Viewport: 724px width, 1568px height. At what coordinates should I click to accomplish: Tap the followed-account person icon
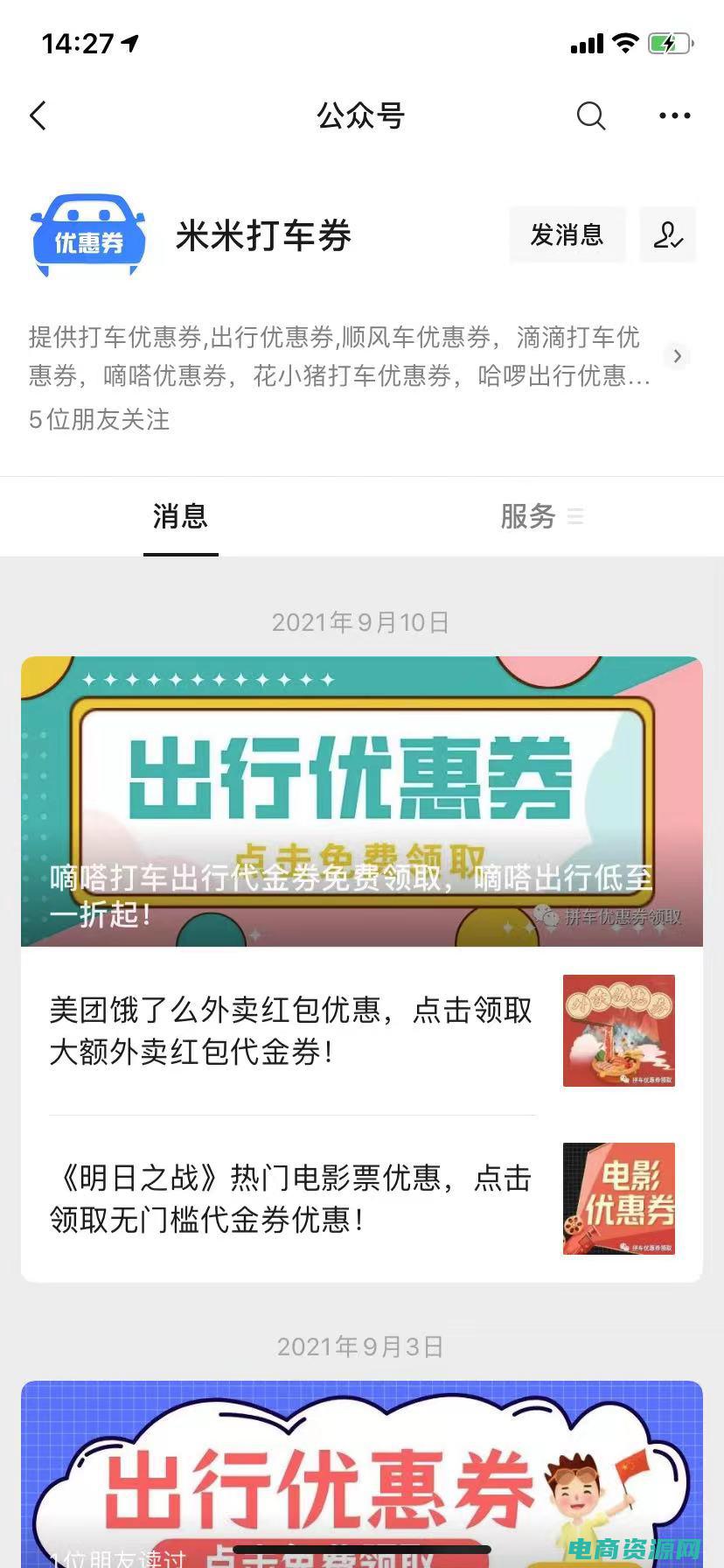coord(667,234)
